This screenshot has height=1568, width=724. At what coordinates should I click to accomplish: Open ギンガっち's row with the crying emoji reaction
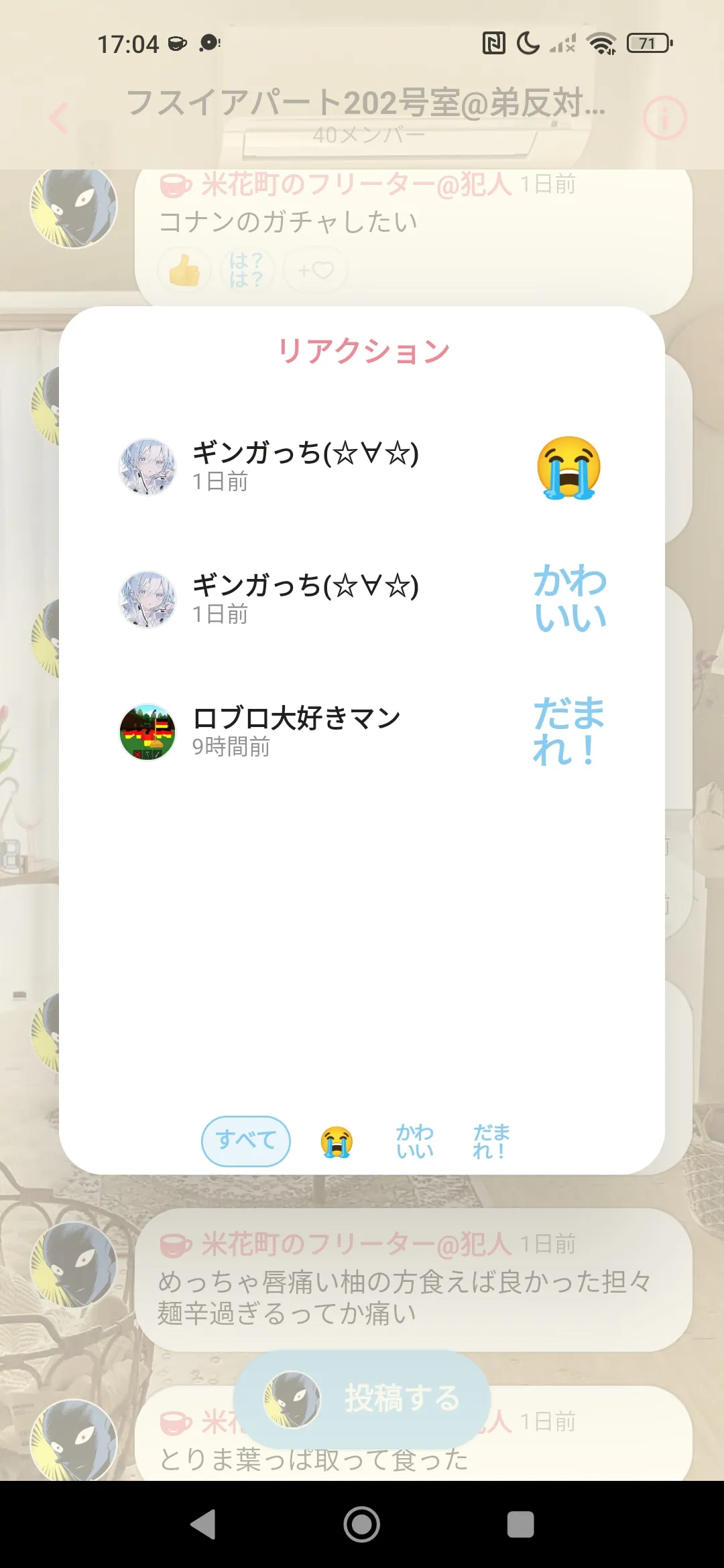pyautogui.click(x=362, y=467)
